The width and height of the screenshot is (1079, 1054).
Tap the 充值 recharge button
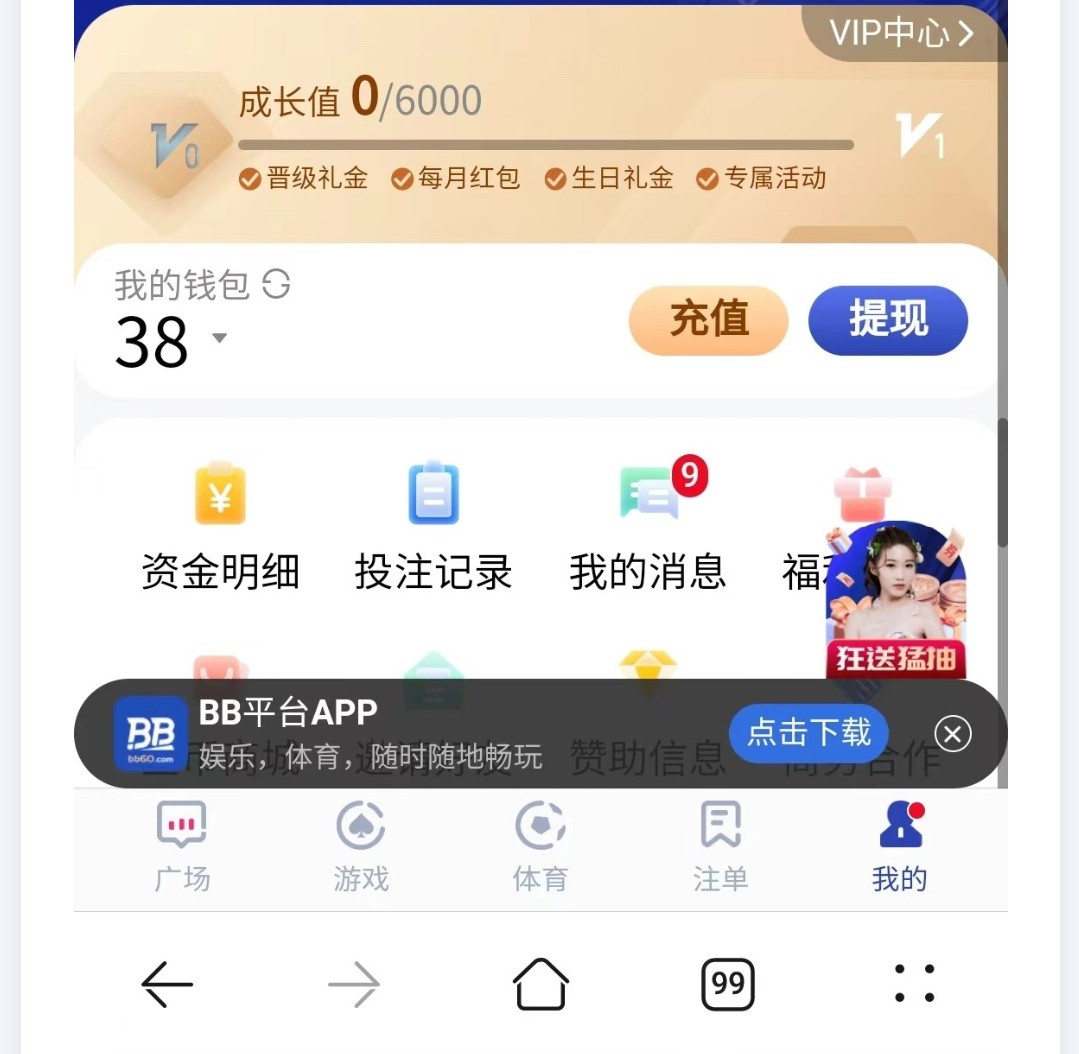[708, 320]
